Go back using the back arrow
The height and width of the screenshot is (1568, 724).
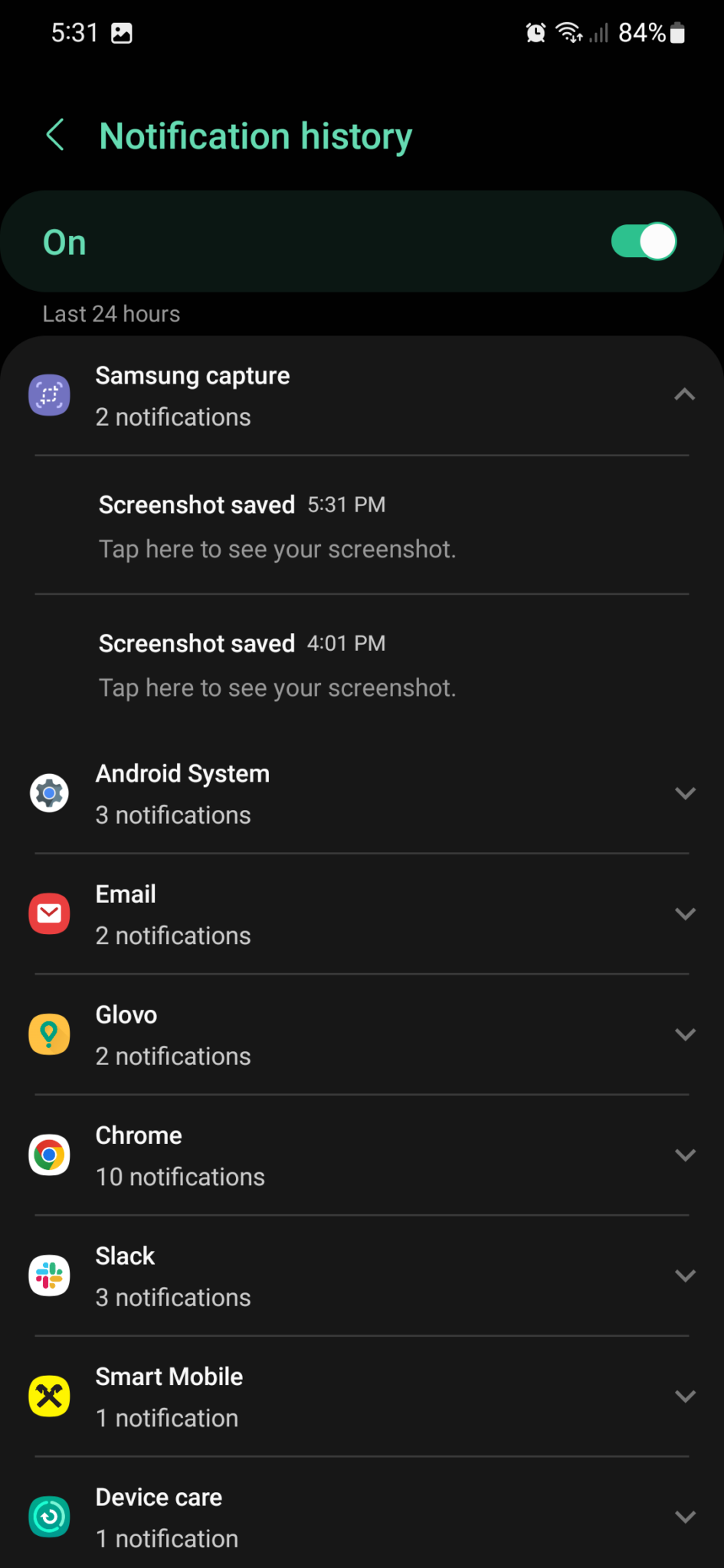[x=53, y=135]
